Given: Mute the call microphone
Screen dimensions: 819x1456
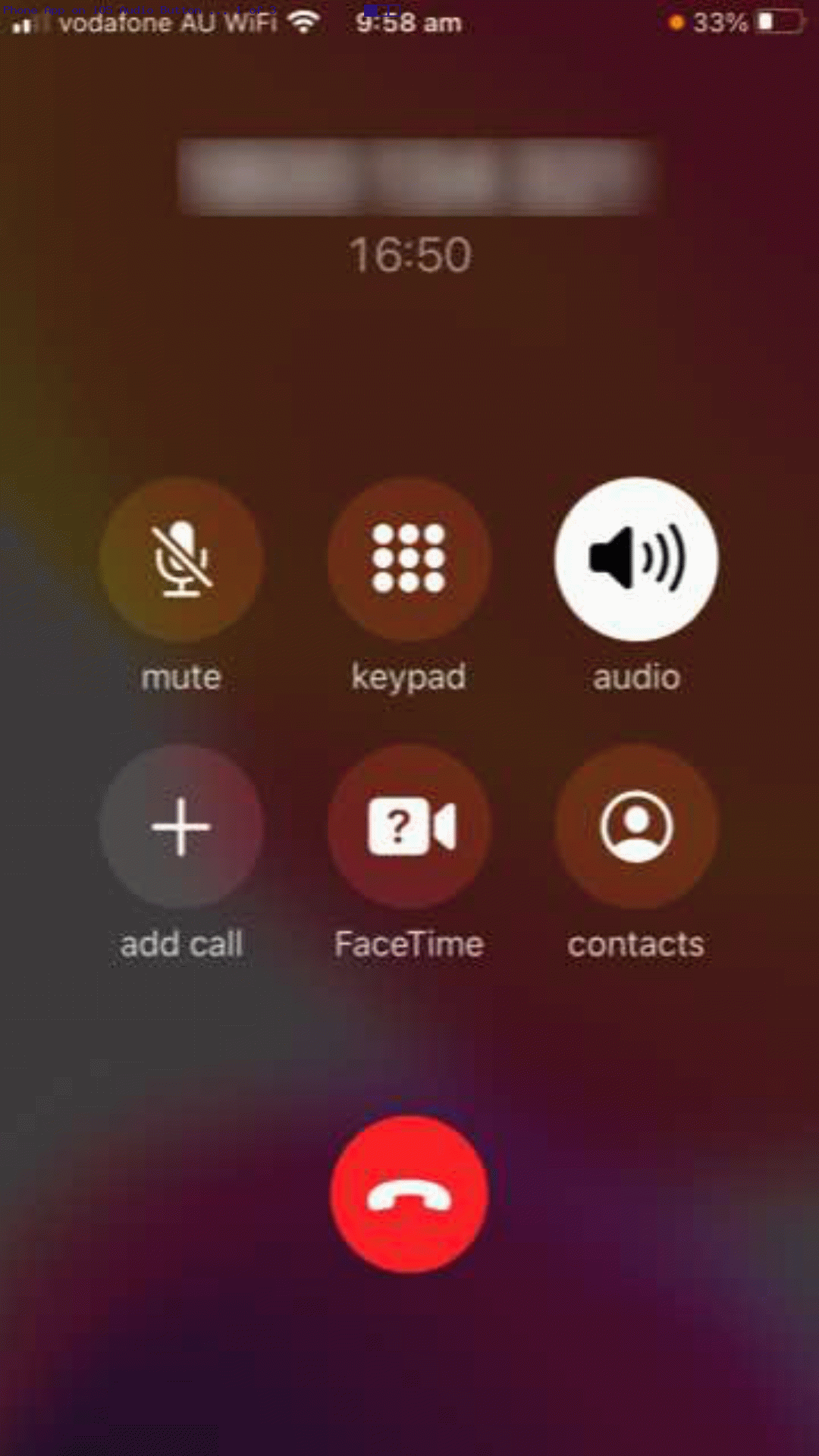Looking at the screenshot, I should coord(181,559).
